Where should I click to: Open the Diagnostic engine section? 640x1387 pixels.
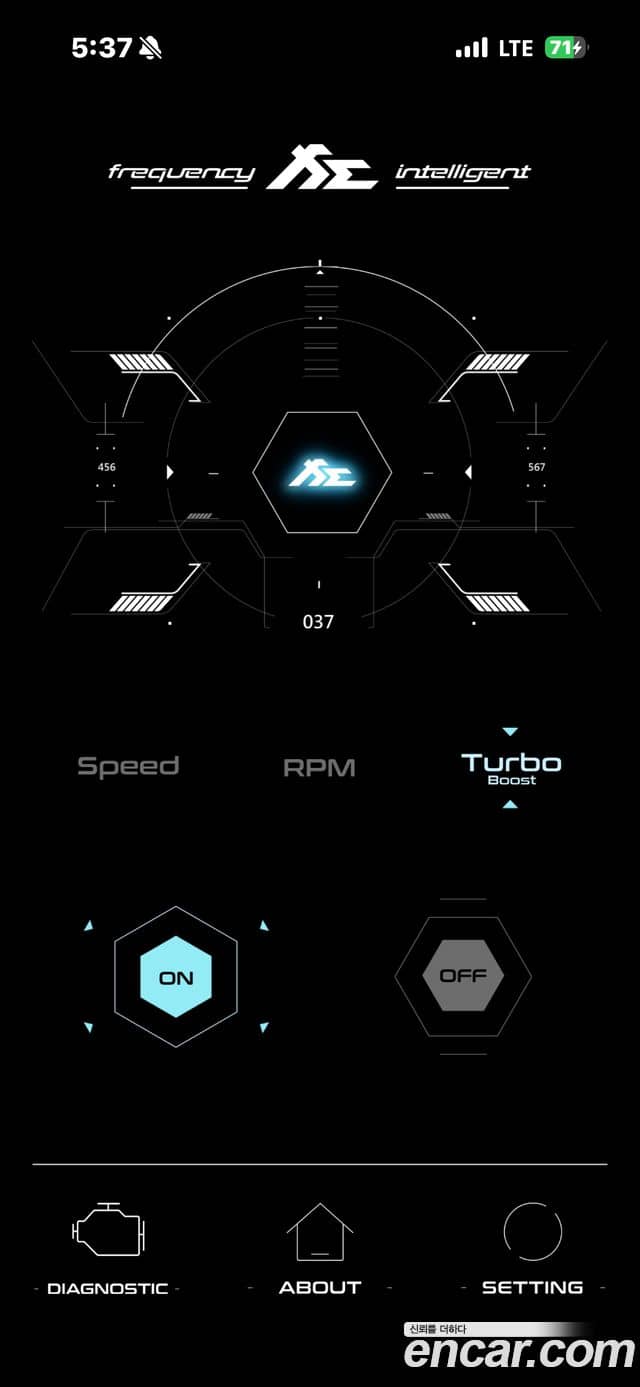point(108,1248)
